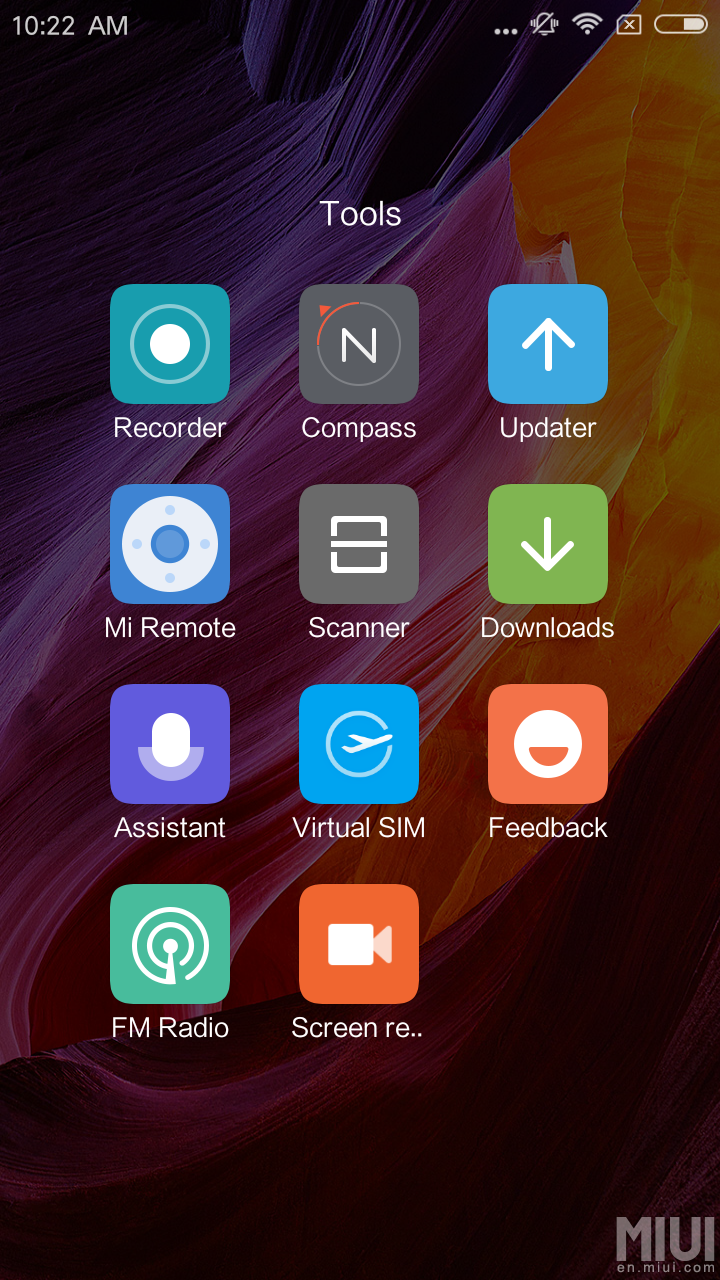Open the Scanner app
Viewport: 720px width, 1280px height.
click(x=359, y=544)
